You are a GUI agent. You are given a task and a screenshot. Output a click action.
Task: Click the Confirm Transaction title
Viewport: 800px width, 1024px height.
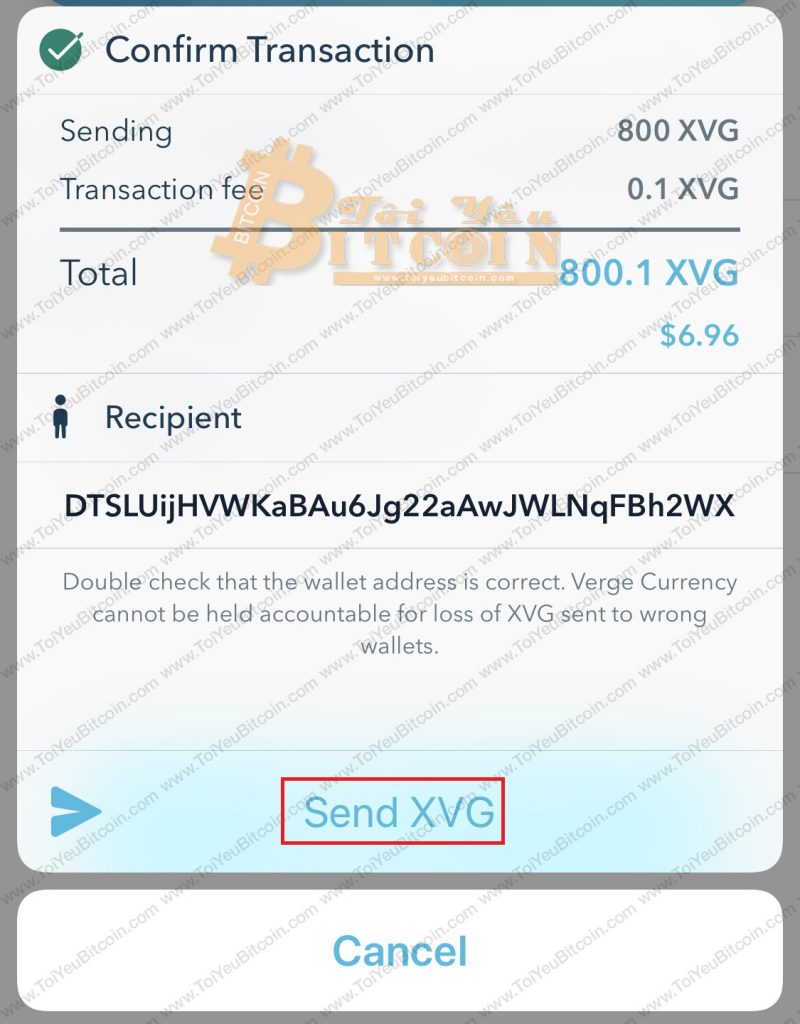[271, 48]
